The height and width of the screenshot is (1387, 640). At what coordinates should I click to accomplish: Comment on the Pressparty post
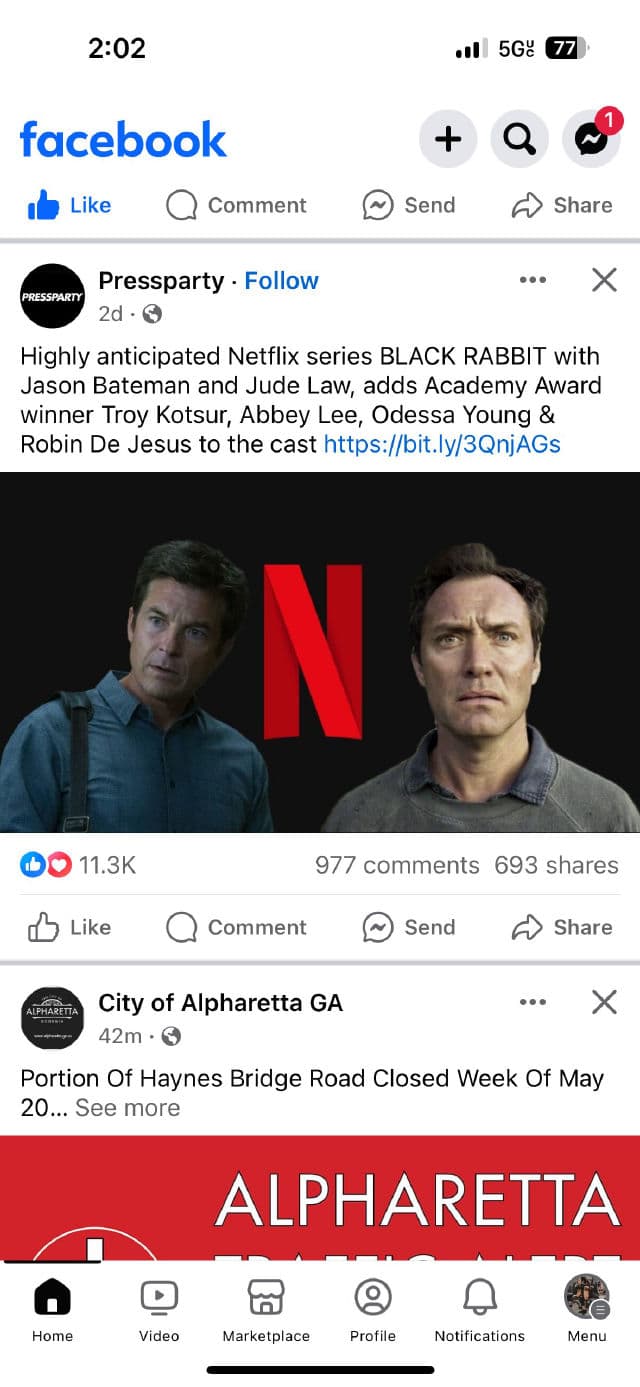pyautogui.click(x=236, y=927)
